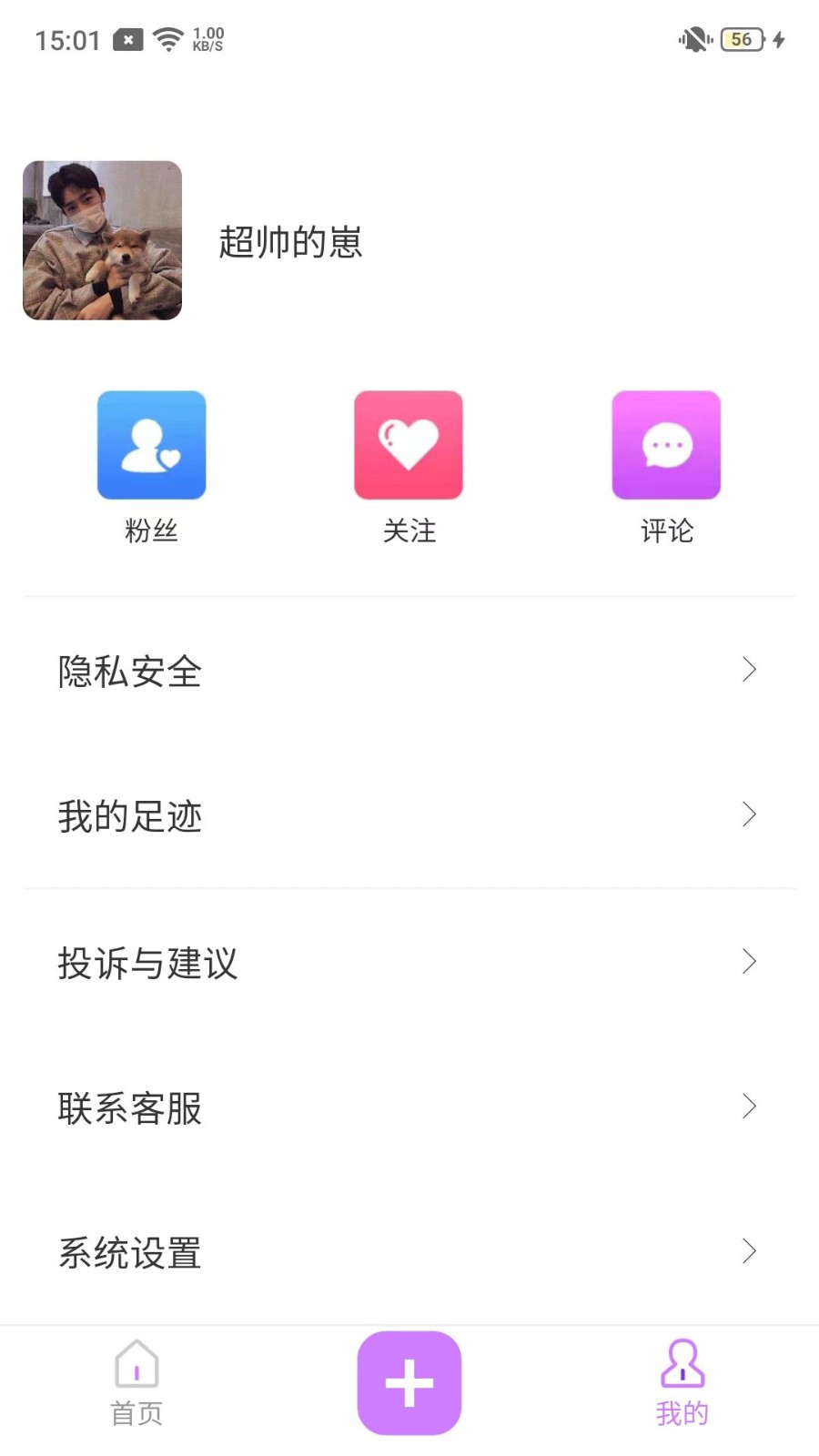Tap the battery charging indicator
Screen dimensions: 819x1456
[778, 39]
